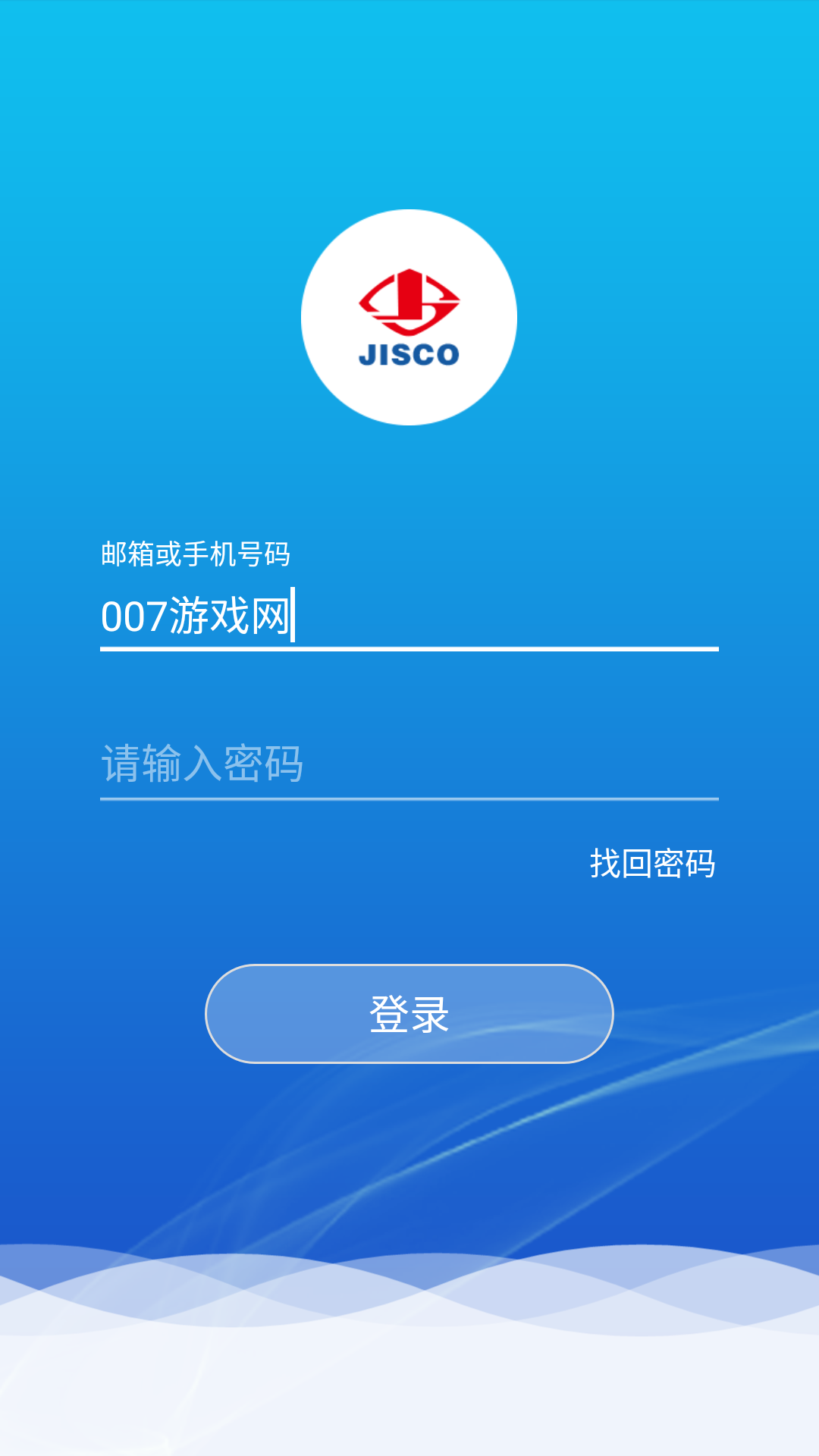This screenshot has width=819, height=1456.
Task: Open the 找回密码 password recovery link
Action: pos(652,864)
